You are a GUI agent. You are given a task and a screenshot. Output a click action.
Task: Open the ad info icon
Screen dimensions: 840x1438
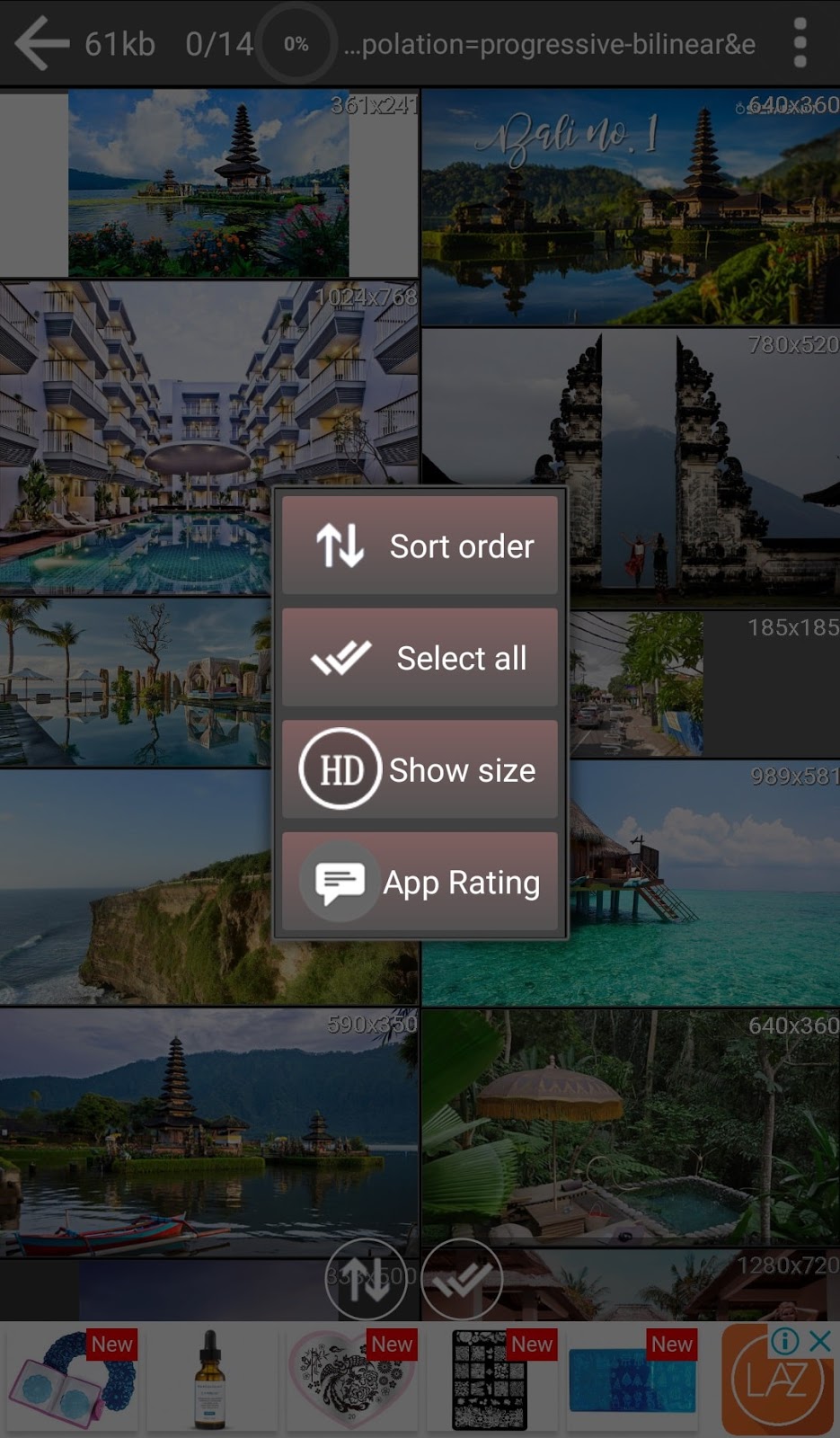click(785, 1342)
